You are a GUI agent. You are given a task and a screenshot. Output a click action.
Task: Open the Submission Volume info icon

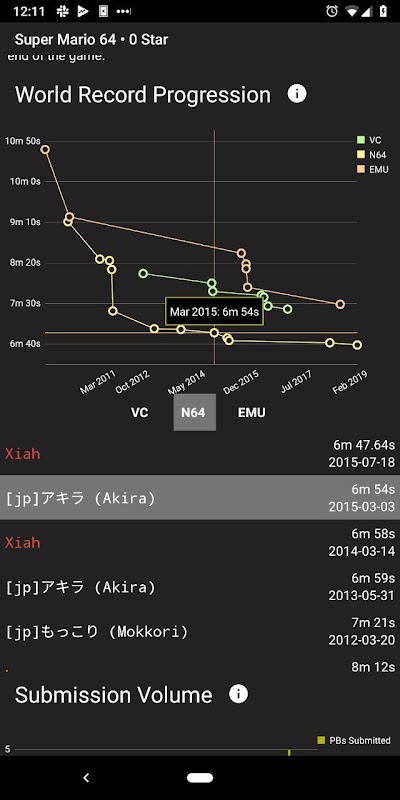[x=238, y=694]
